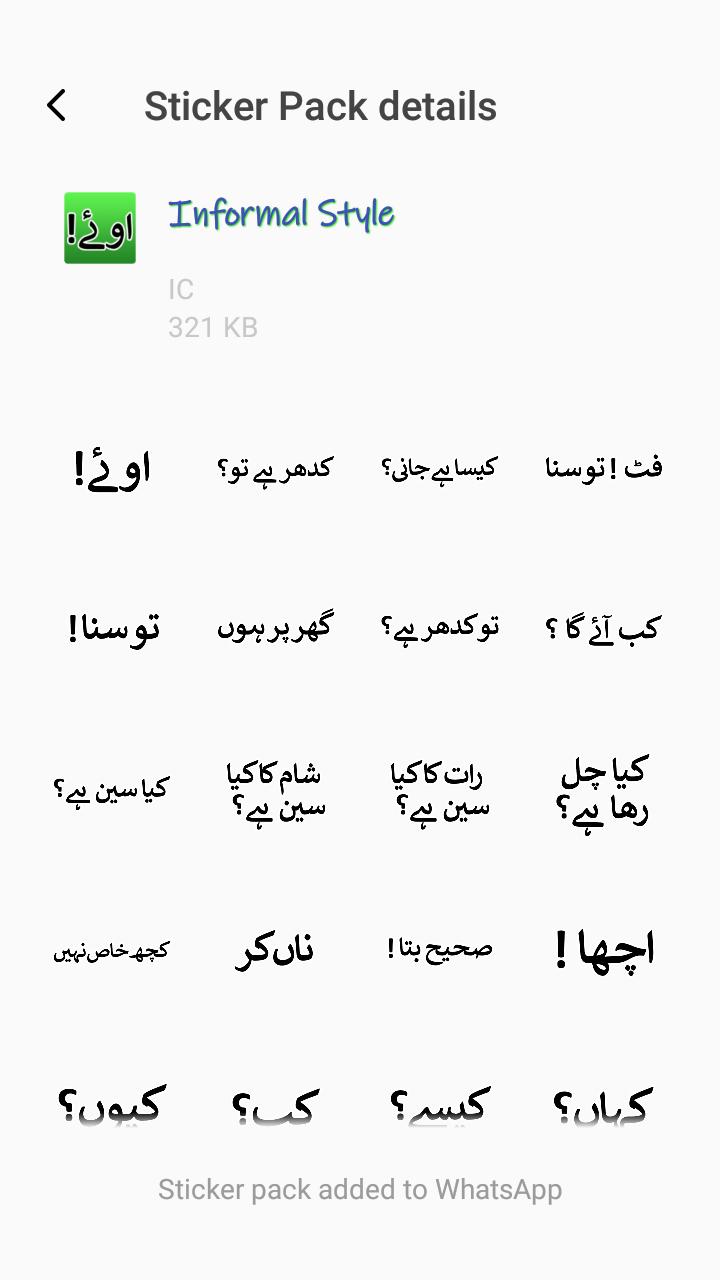Tap the رات کا کیا سین ہے؟ sticker
The image size is (720, 1280).
440,788
